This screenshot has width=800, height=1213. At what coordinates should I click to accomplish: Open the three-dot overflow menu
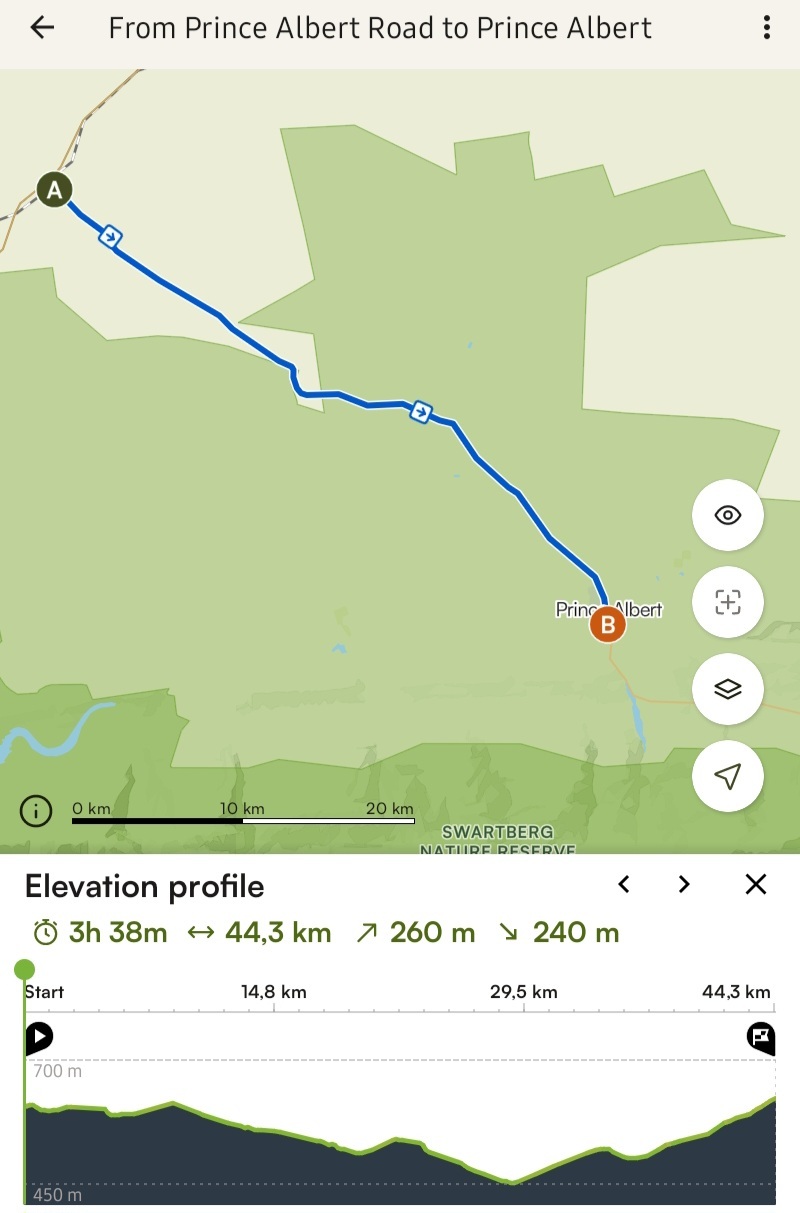(x=766, y=28)
